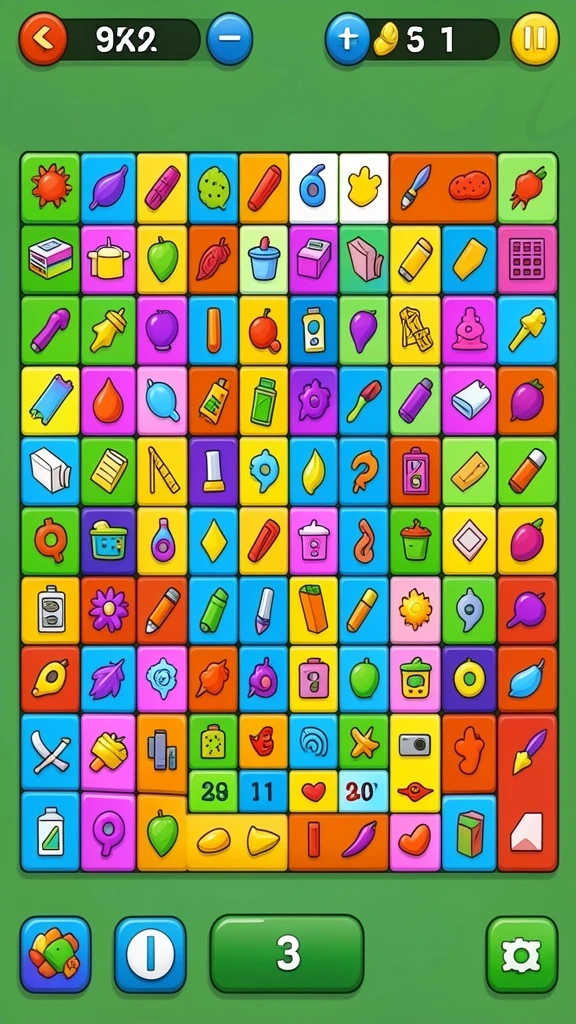Select the pink grid calculator tile

click(x=528, y=259)
